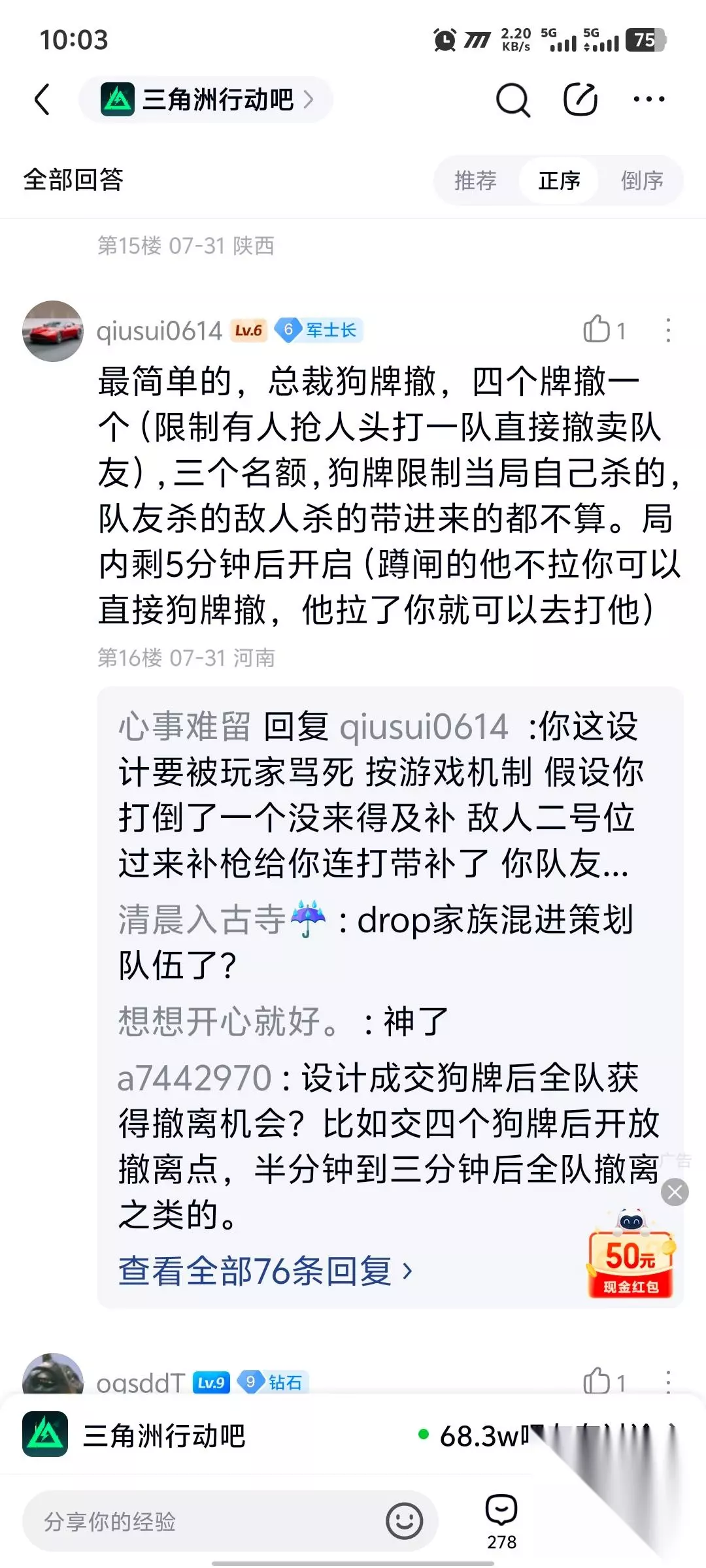Open qiusui0614's profile avatar
Image resolution: width=706 pixels, height=1568 pixels.
tap(53, 331)
